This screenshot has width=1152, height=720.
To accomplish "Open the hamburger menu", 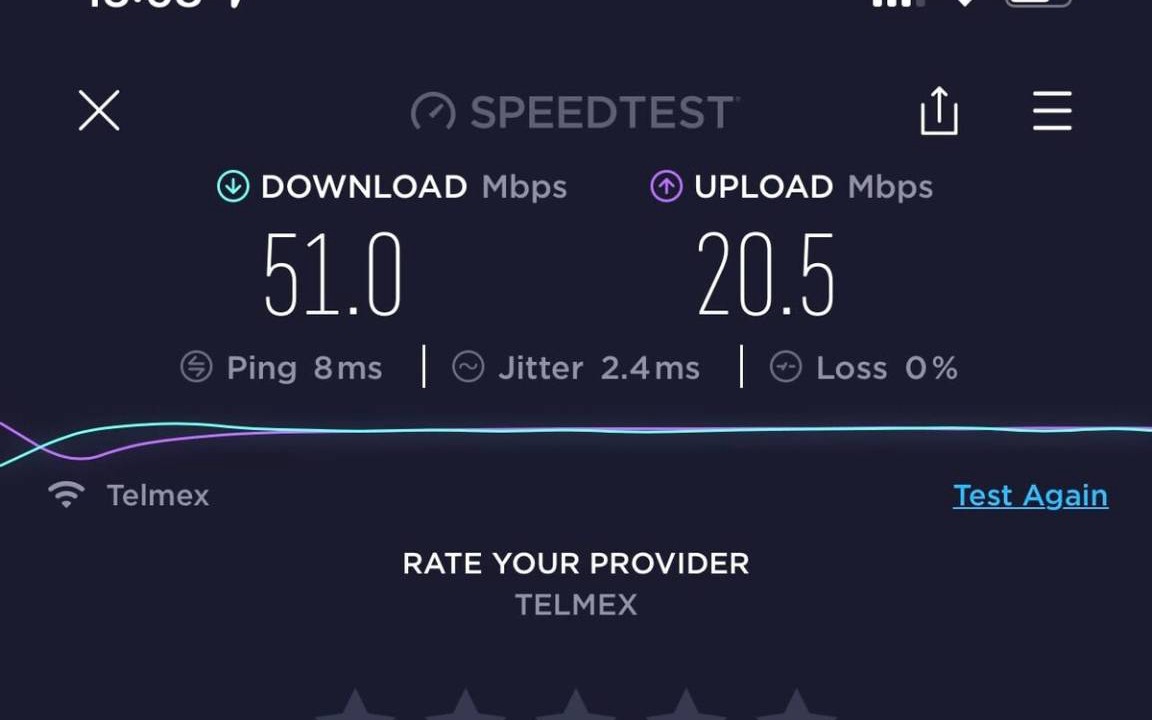I will coord(1052,111).
